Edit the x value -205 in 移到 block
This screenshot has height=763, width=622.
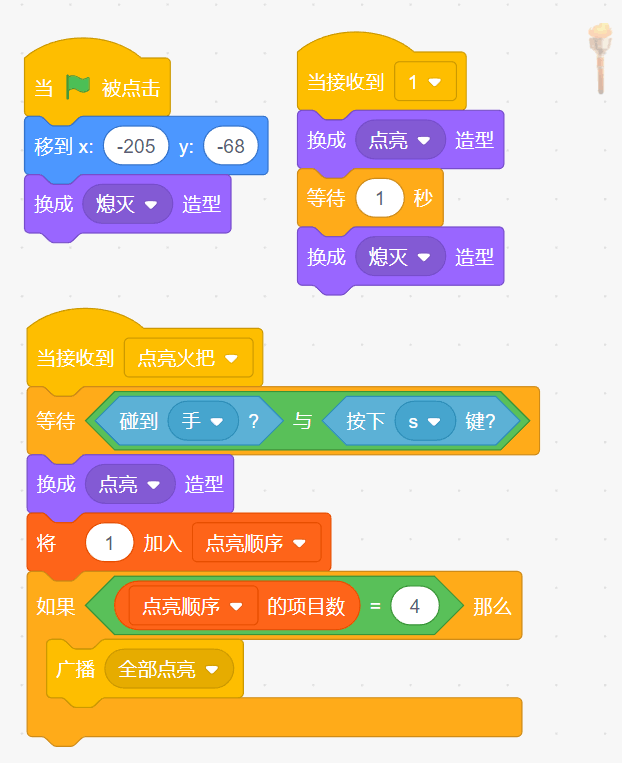[136, 146]
